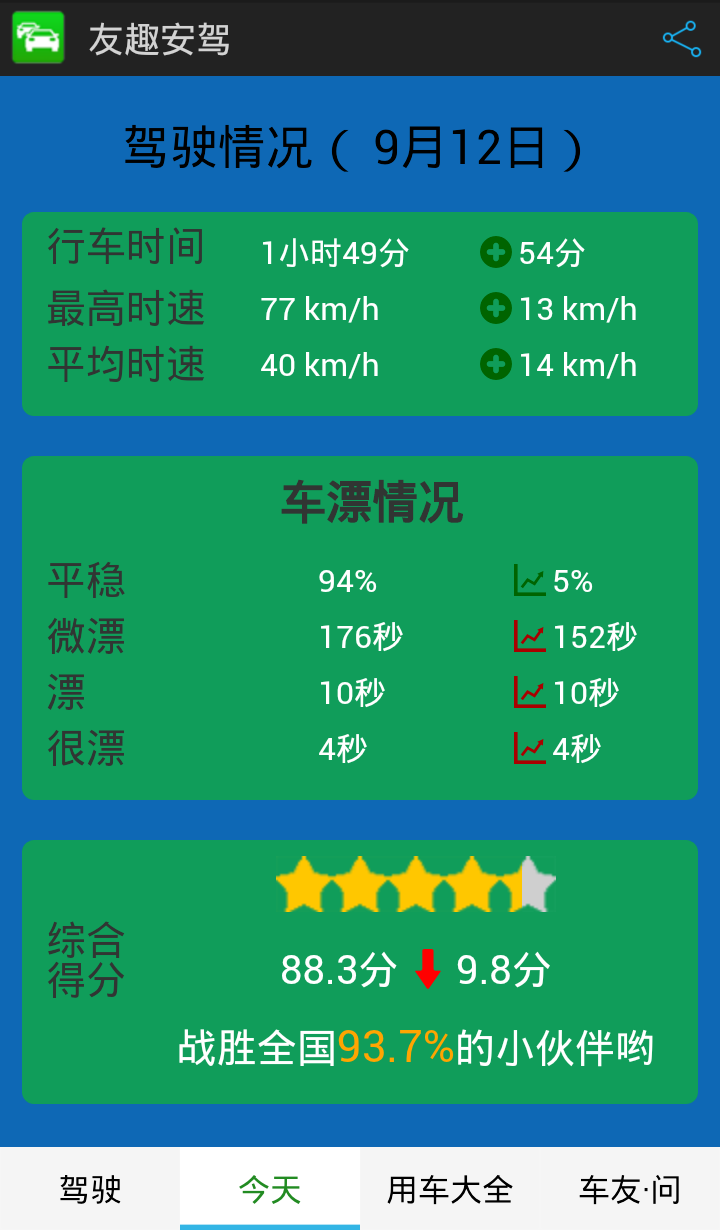The height and width of the screenshot is (1230, 720).
Task: Open the 用车大全 tab
Action: (449, 1189)
